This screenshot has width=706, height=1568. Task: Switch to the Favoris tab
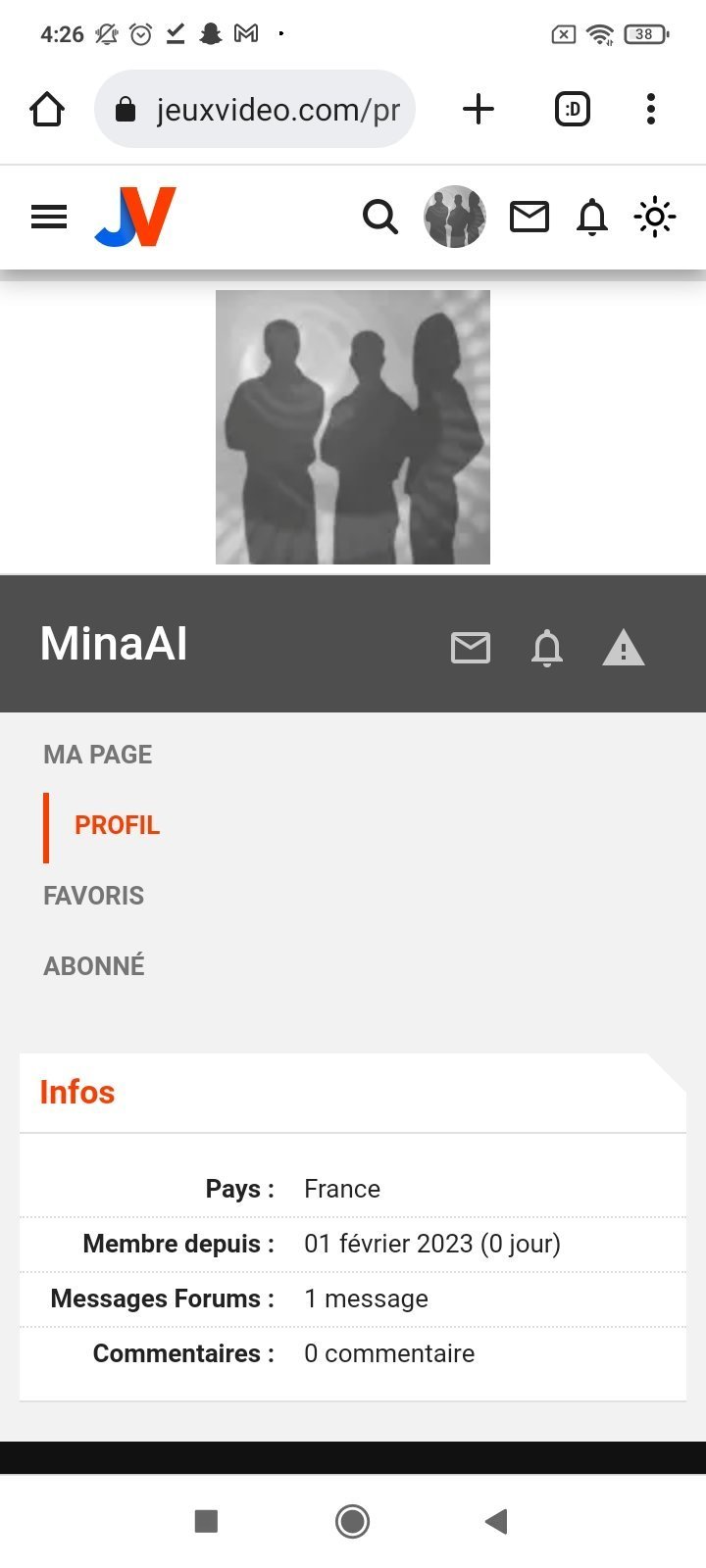point(94,896)
